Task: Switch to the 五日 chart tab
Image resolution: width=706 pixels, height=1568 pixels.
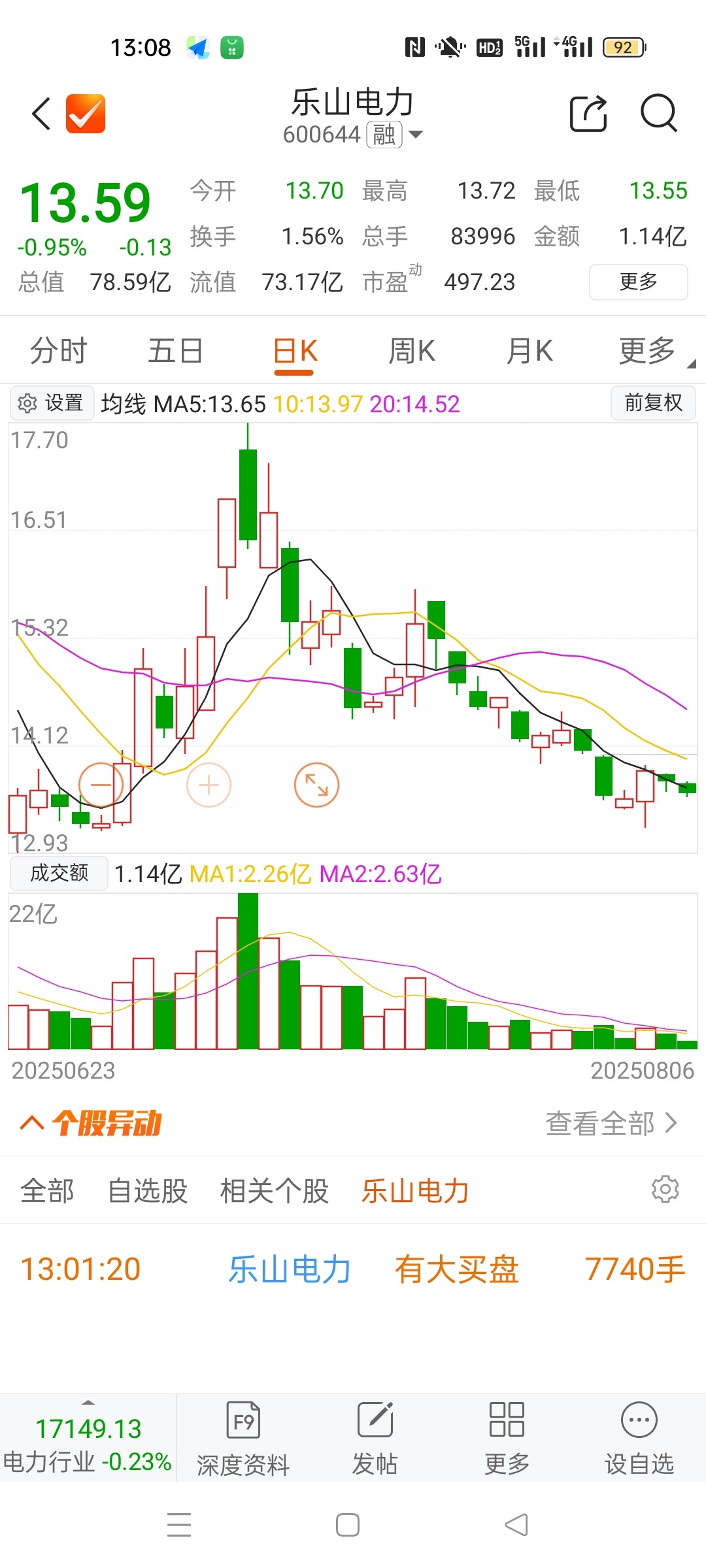Action: (175, 351)
